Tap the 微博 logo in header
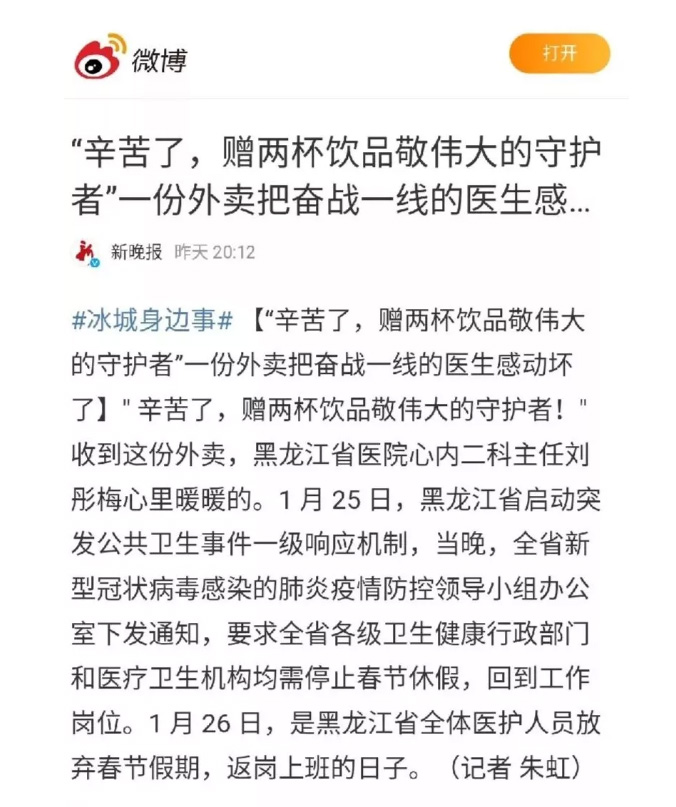 [130, 57]
